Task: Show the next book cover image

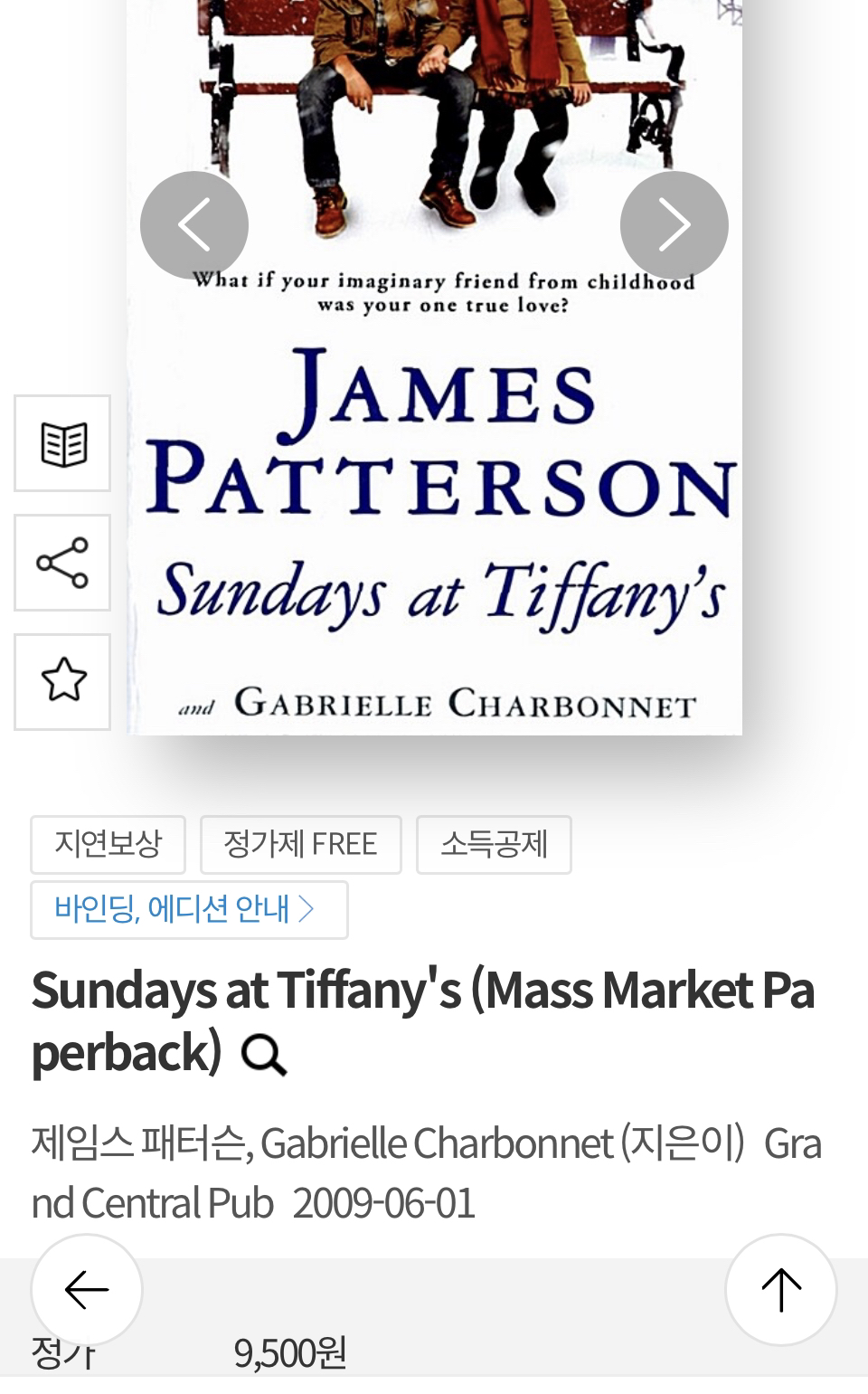Action: [674, 224]
